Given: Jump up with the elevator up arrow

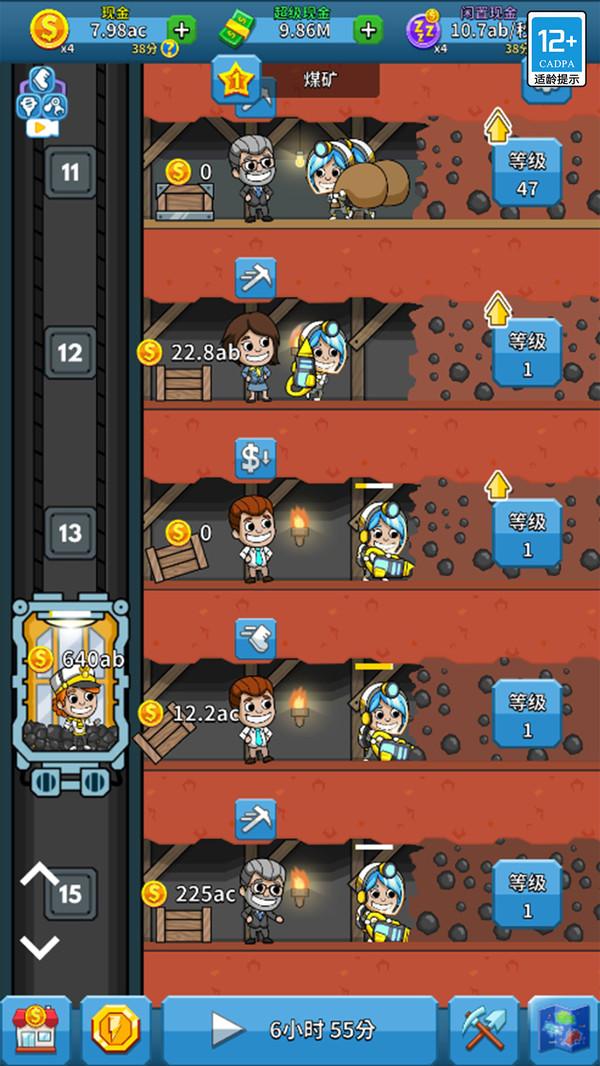Looking at the screenshot, I should 40,874.
